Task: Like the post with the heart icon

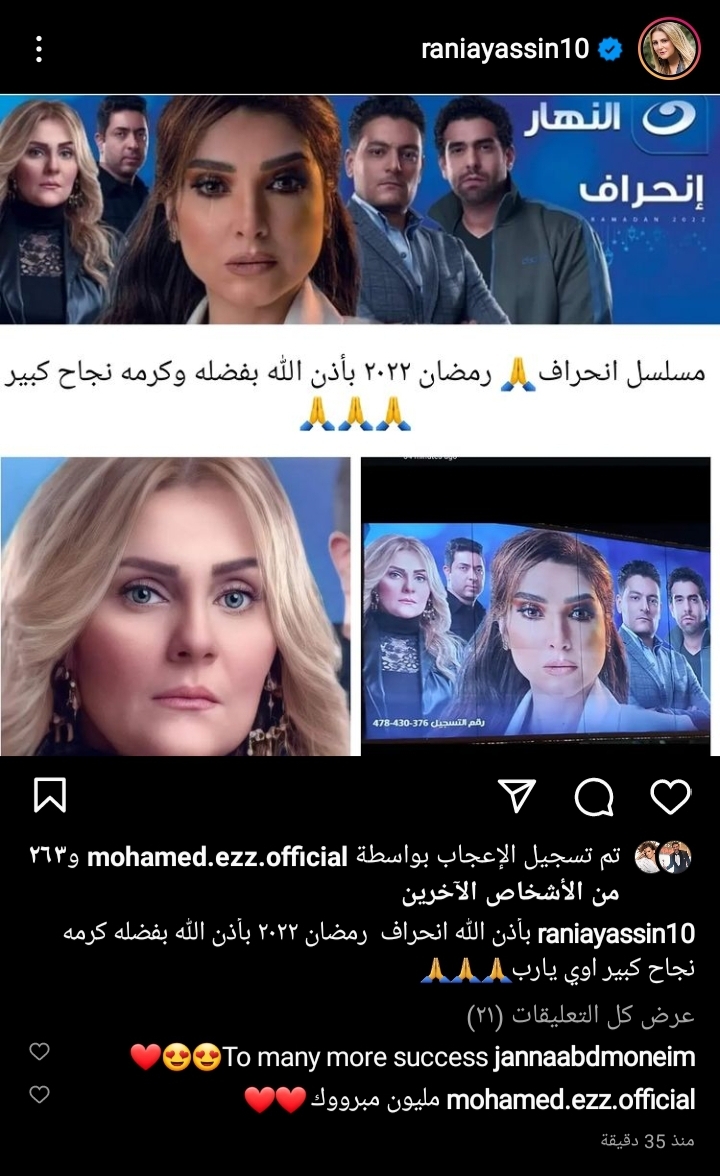Action: (670, 796)
